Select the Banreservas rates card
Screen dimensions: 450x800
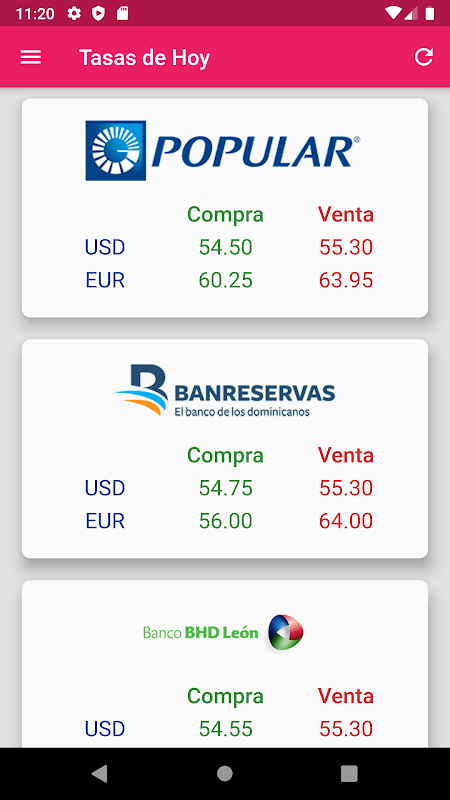tap(224, 448)
